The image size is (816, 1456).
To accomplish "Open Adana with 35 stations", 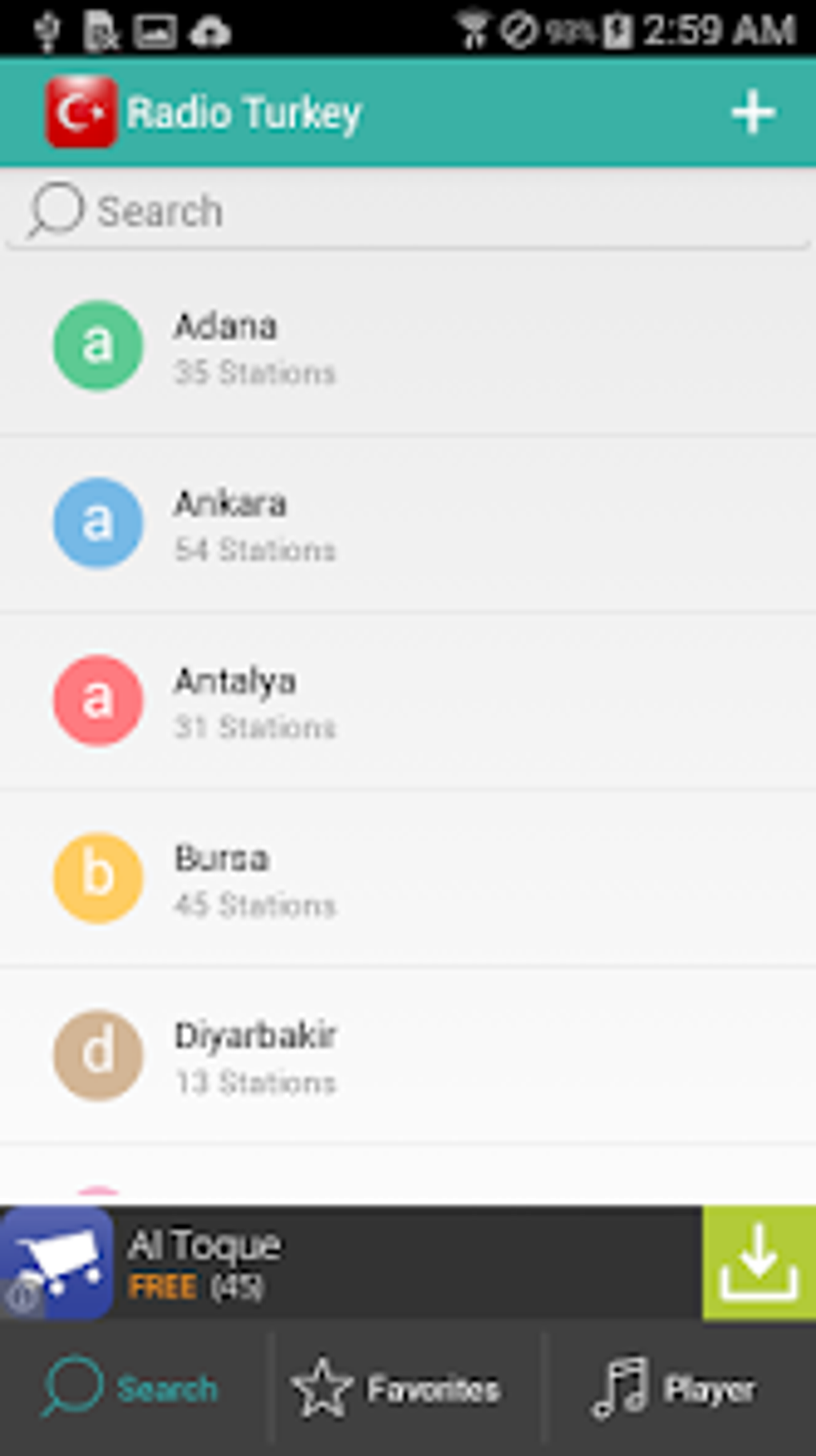I will point(408,347).
